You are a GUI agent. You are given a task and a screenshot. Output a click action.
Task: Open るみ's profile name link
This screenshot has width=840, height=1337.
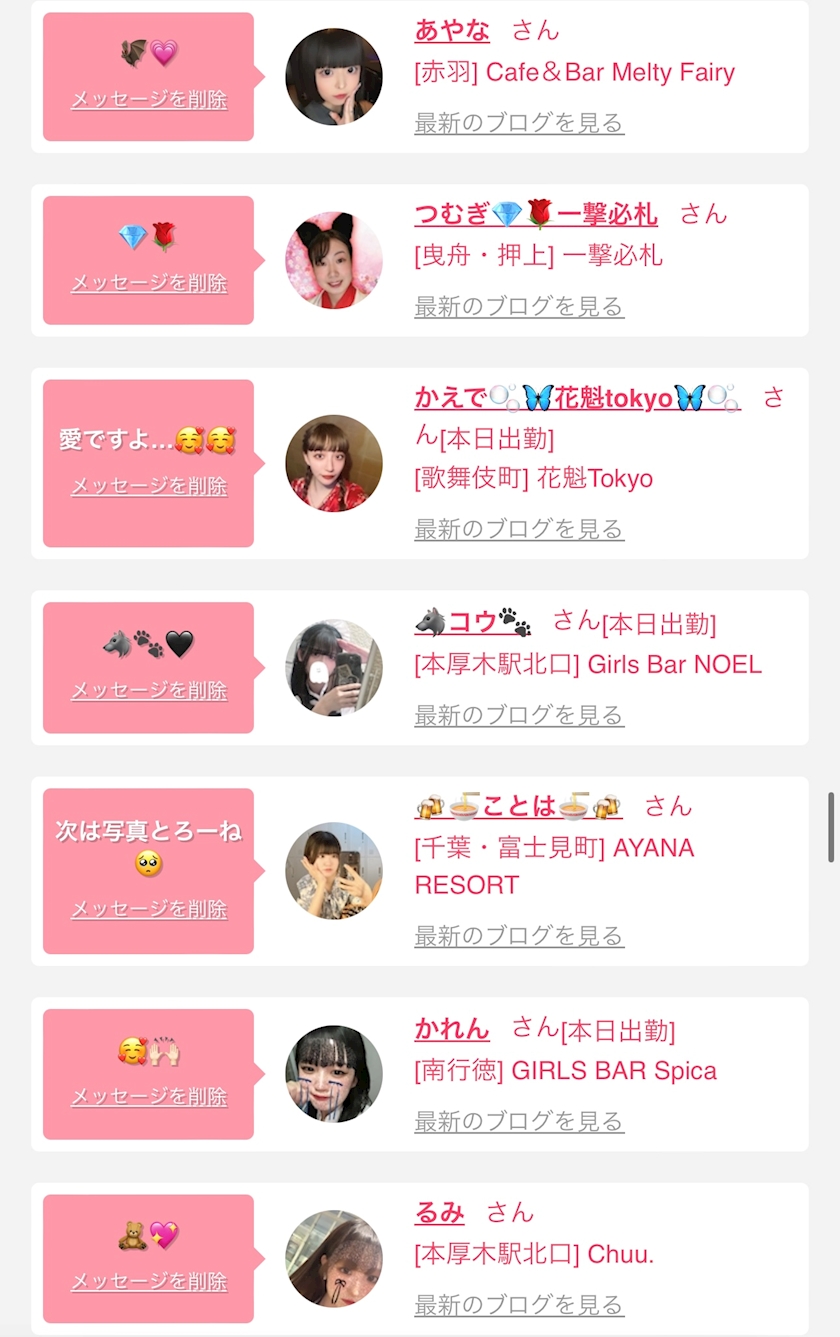tap(440, 1213)
